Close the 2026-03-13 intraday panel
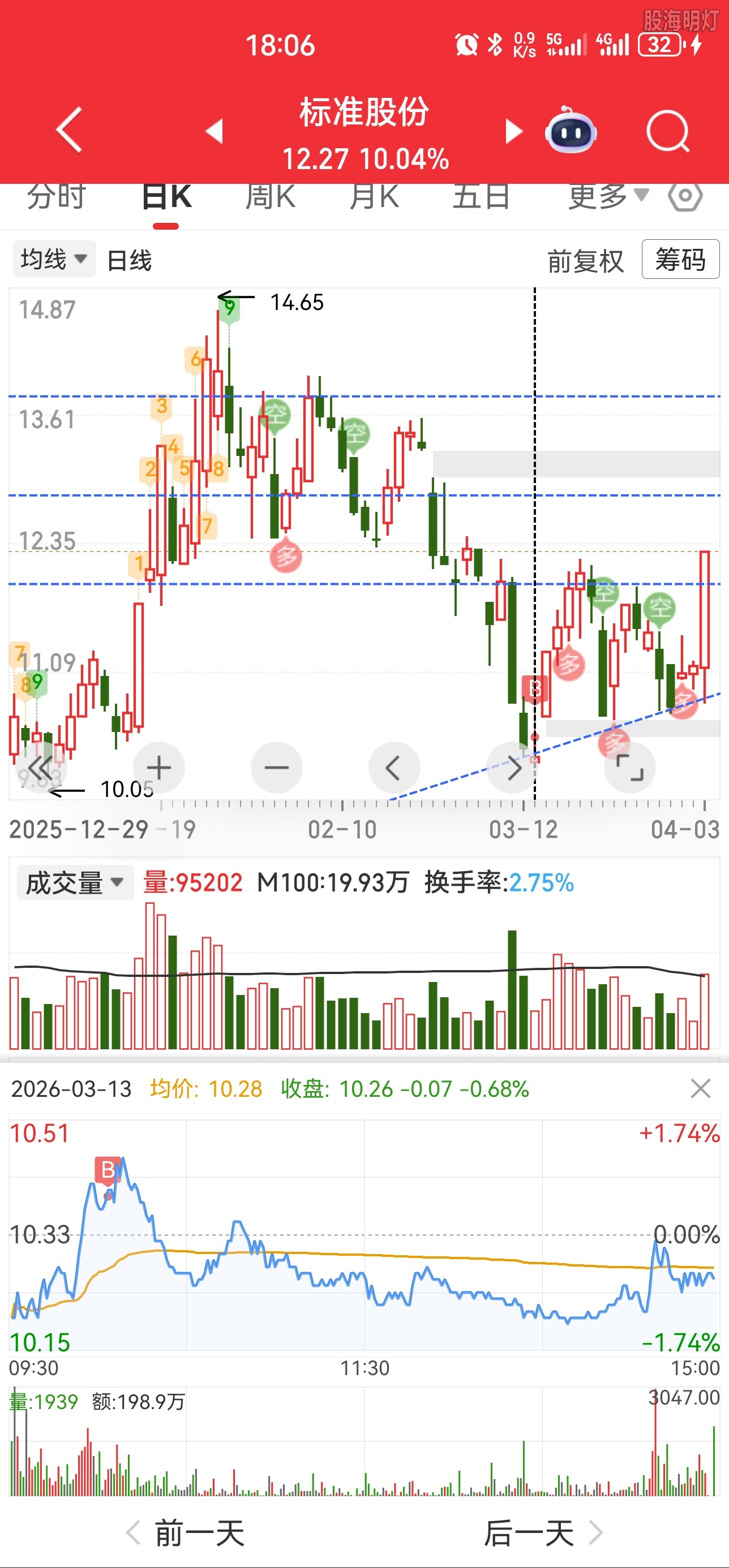The image size is (729, 1568). tap(700, 1088)
